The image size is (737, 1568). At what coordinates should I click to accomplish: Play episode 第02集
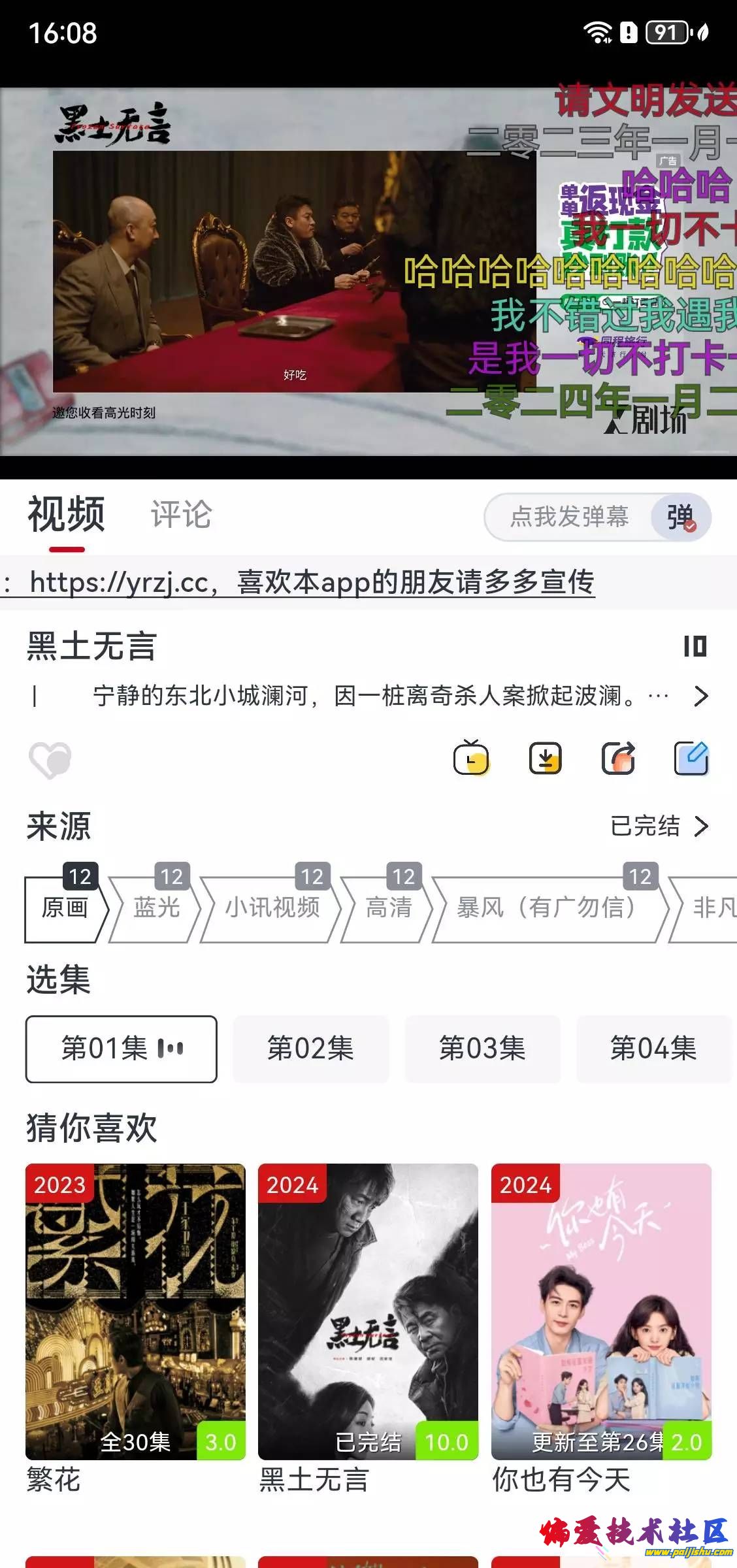coord(311,1049)
